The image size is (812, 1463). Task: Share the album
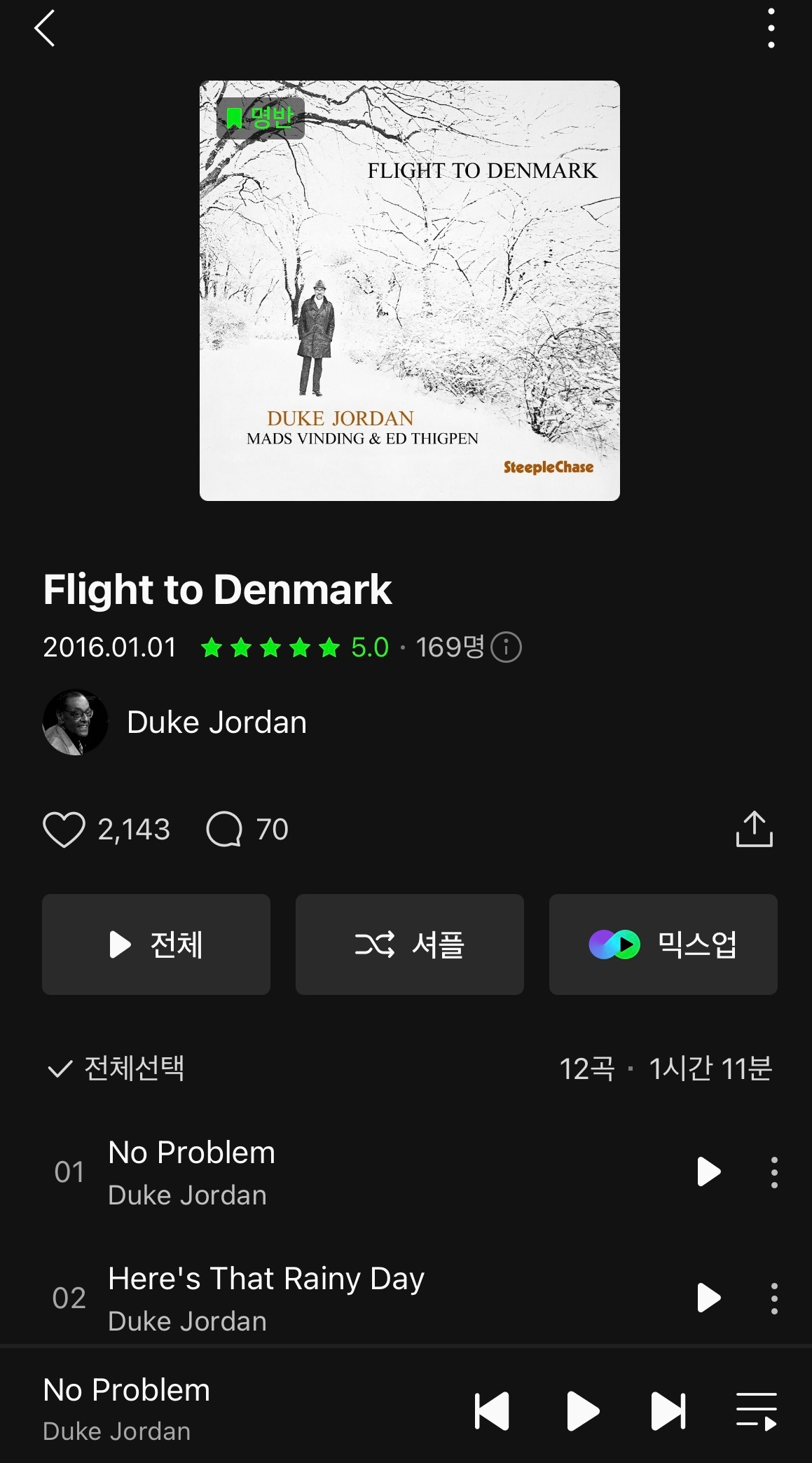pyautogui.click(x=754, y=830)
